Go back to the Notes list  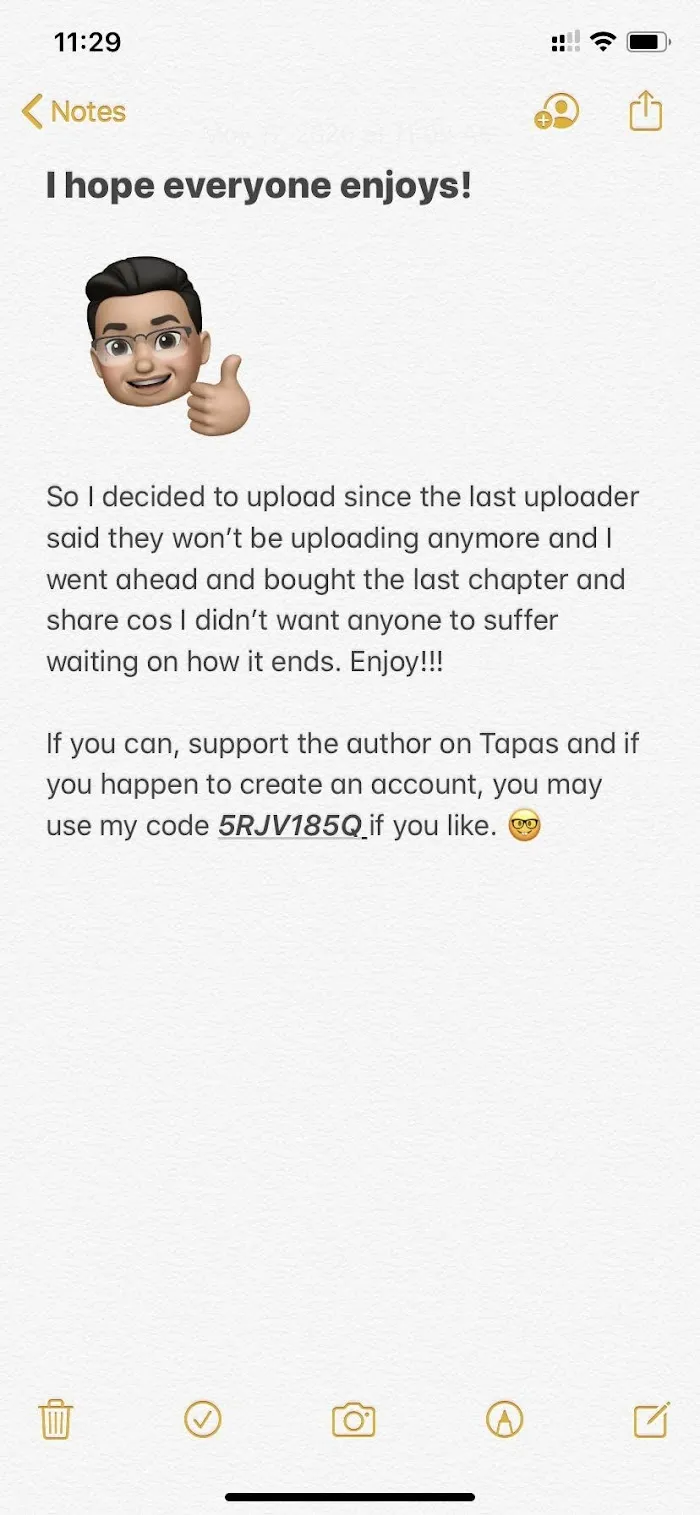click(74, 111)
